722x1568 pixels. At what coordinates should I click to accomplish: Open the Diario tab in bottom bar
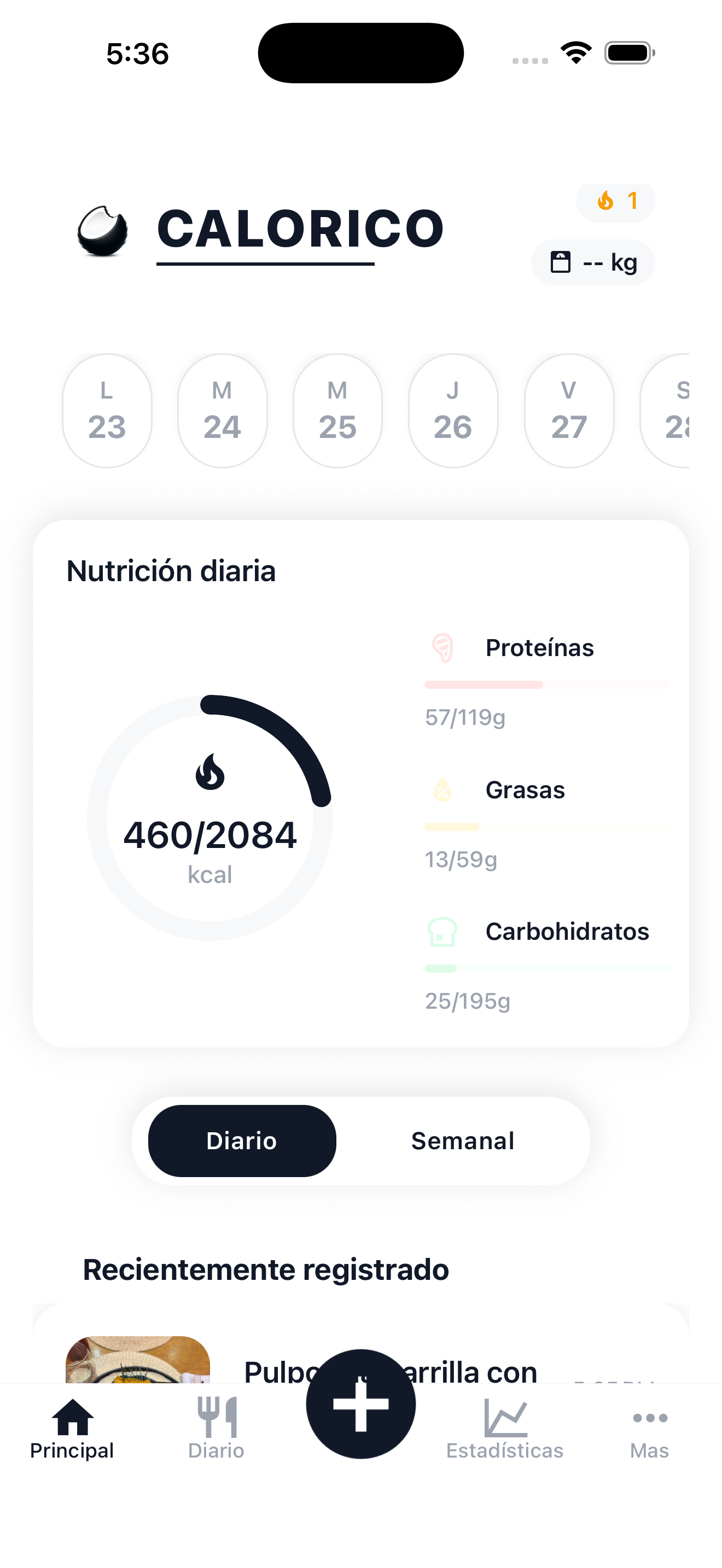tap(216, 1429)
